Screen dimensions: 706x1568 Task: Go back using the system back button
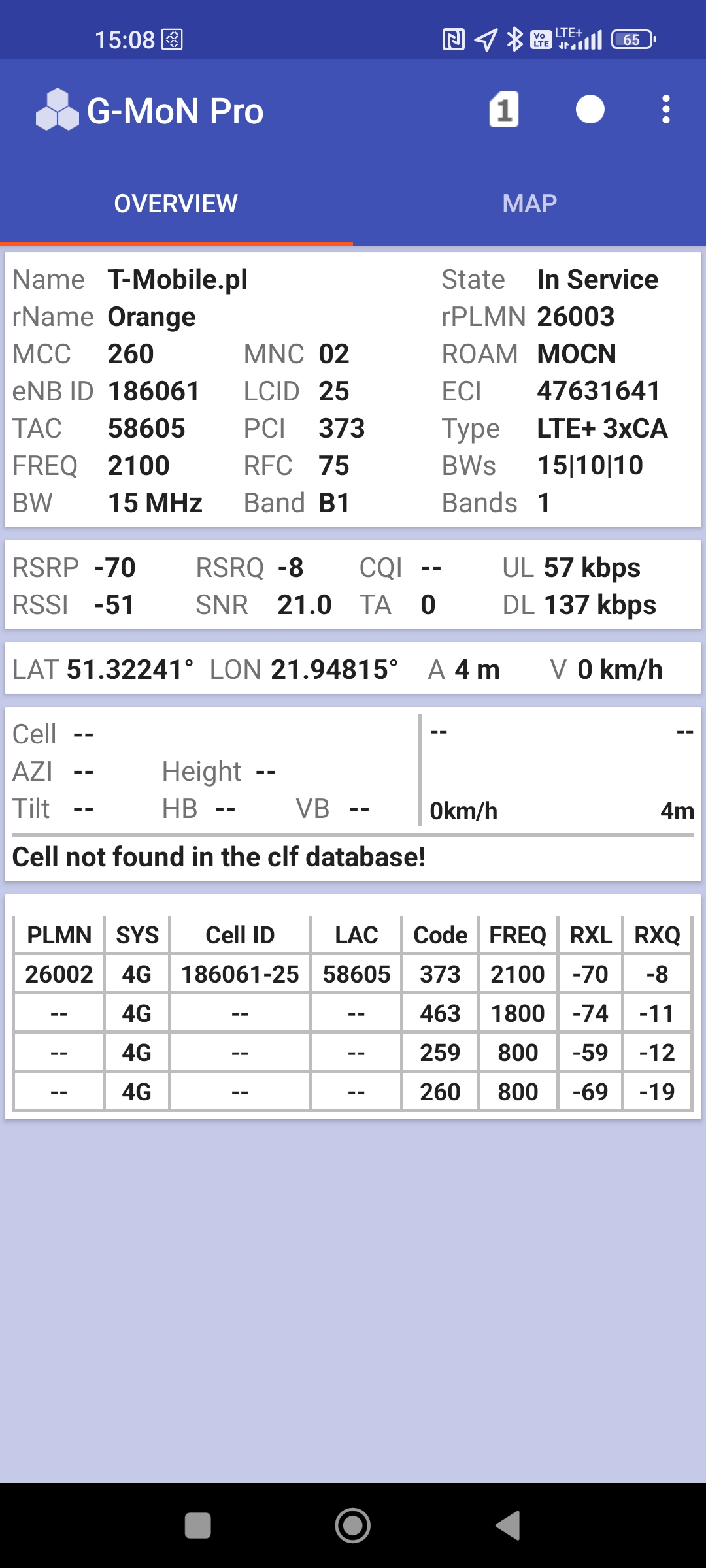point(508,1526)
